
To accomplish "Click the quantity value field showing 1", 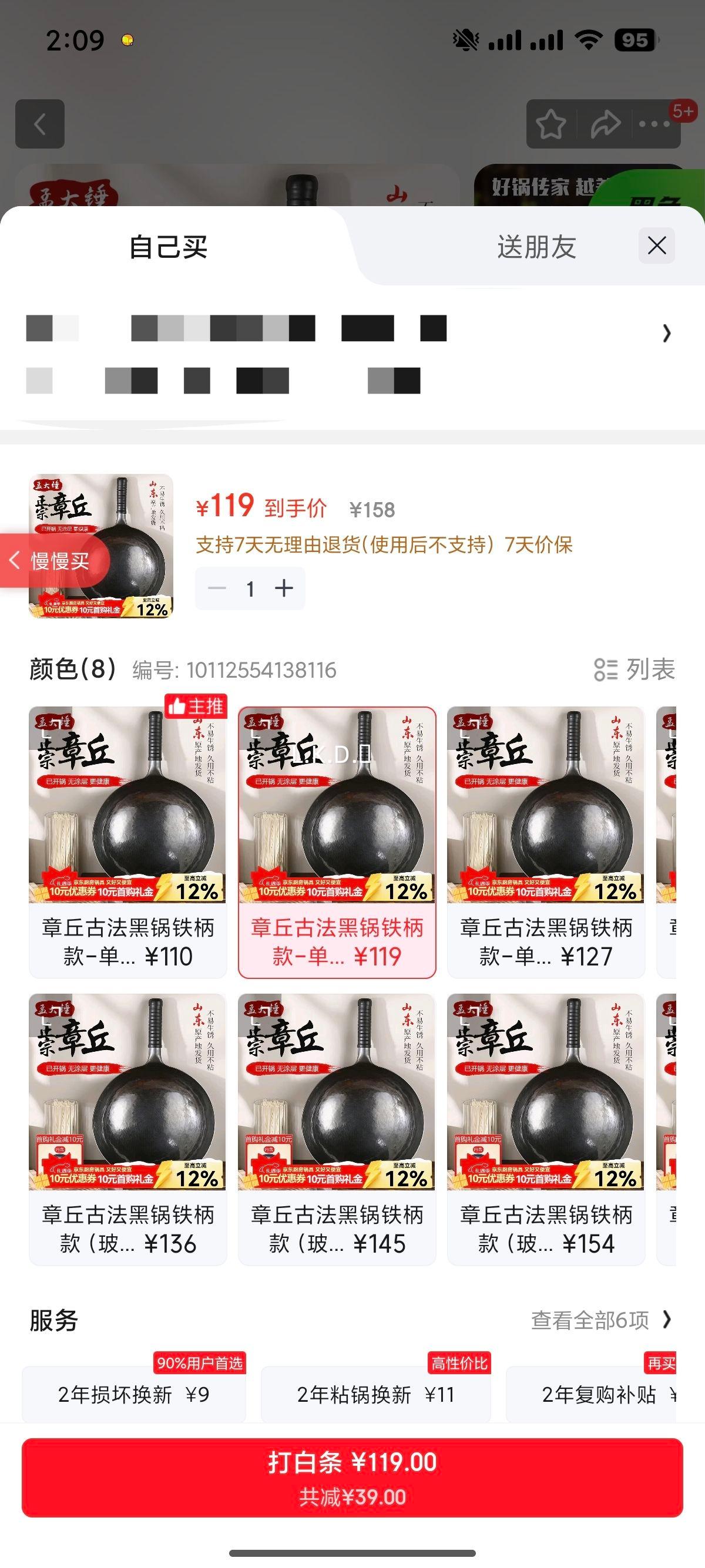I will pyautogui.click(x=250, y=588).
